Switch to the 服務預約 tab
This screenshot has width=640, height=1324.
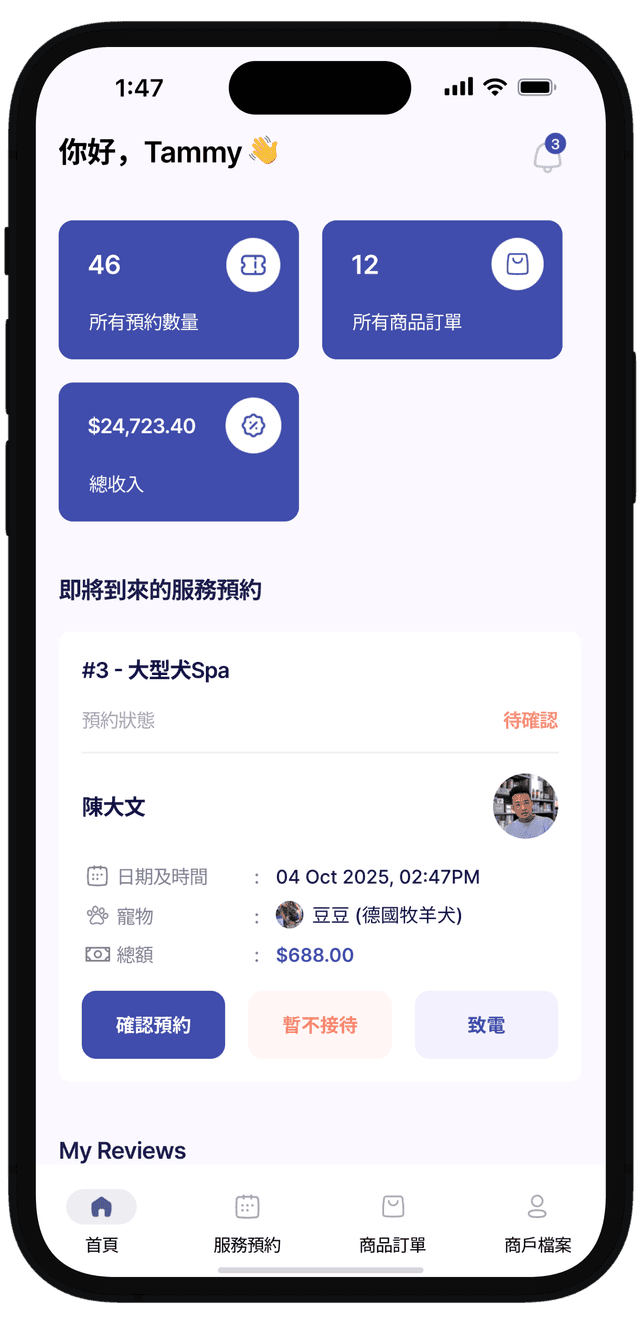coord(247,1222)
